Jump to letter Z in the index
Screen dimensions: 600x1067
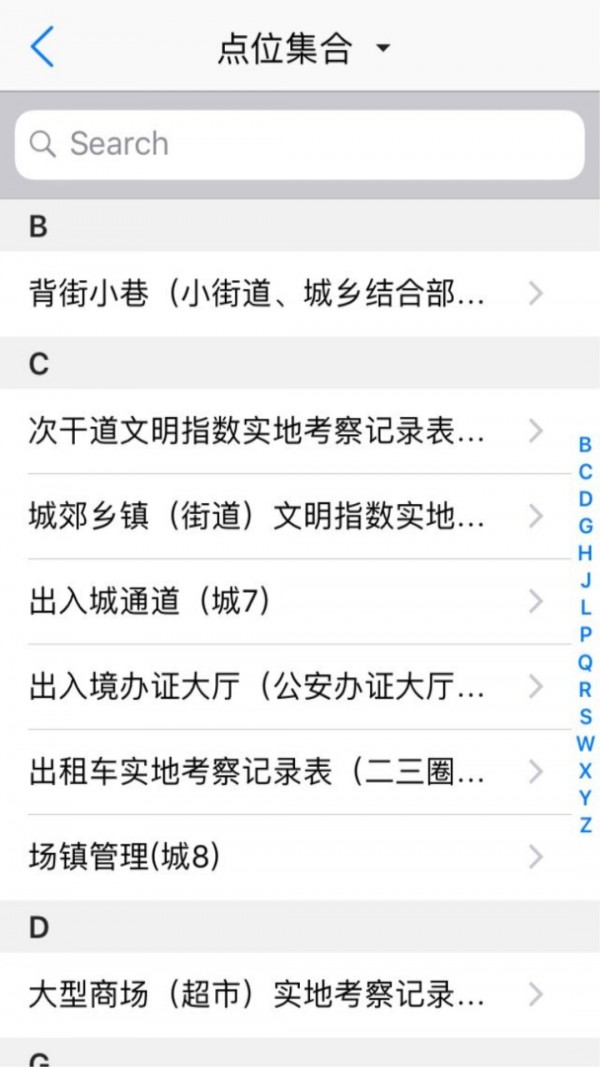pyautogui.click(x=585, y=826)
